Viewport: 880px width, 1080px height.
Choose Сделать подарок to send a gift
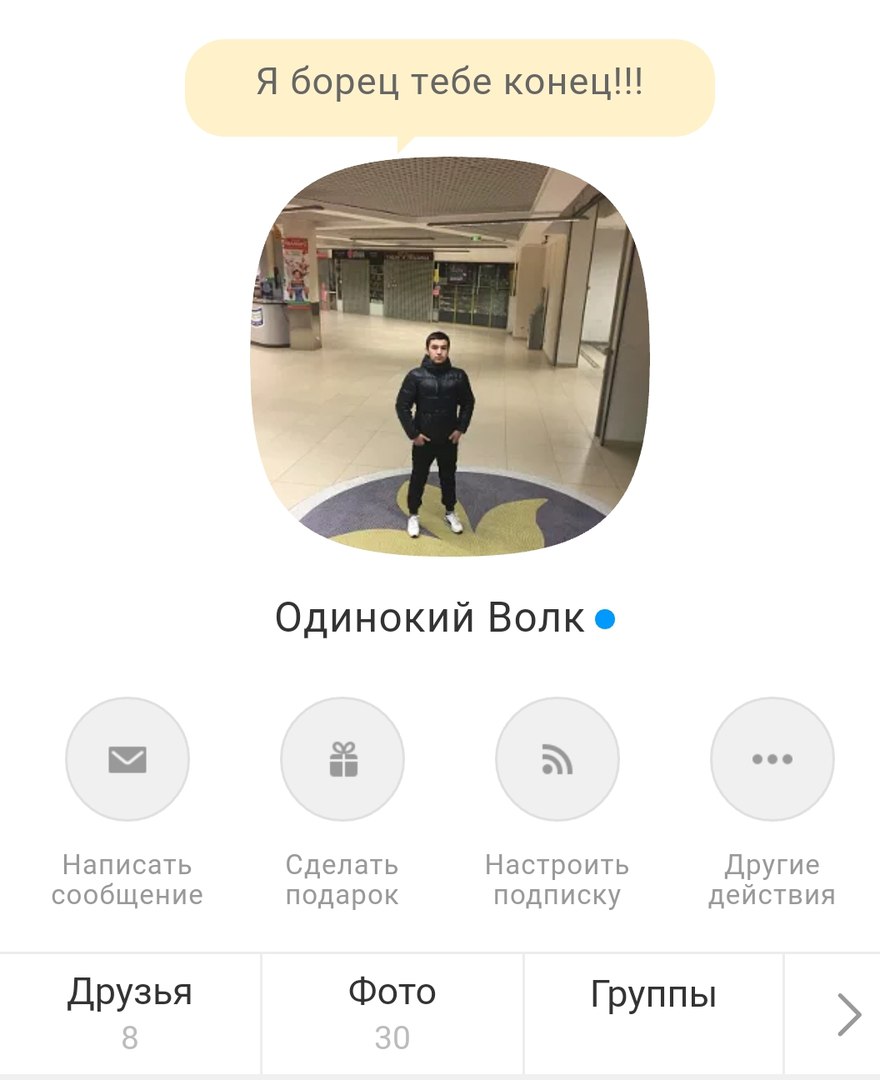click(x=342, y=760)
